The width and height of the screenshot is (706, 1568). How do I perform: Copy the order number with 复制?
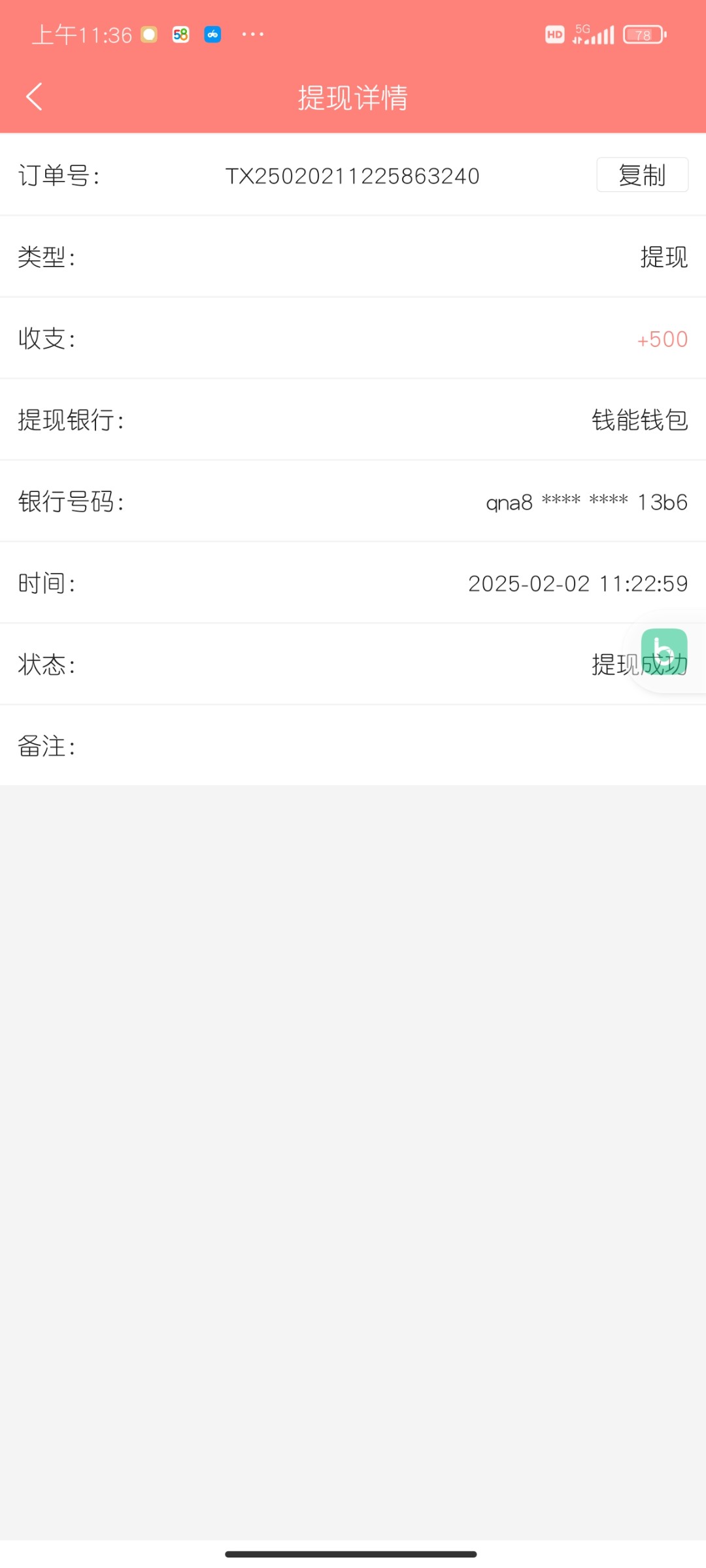[x=642, y=174]
